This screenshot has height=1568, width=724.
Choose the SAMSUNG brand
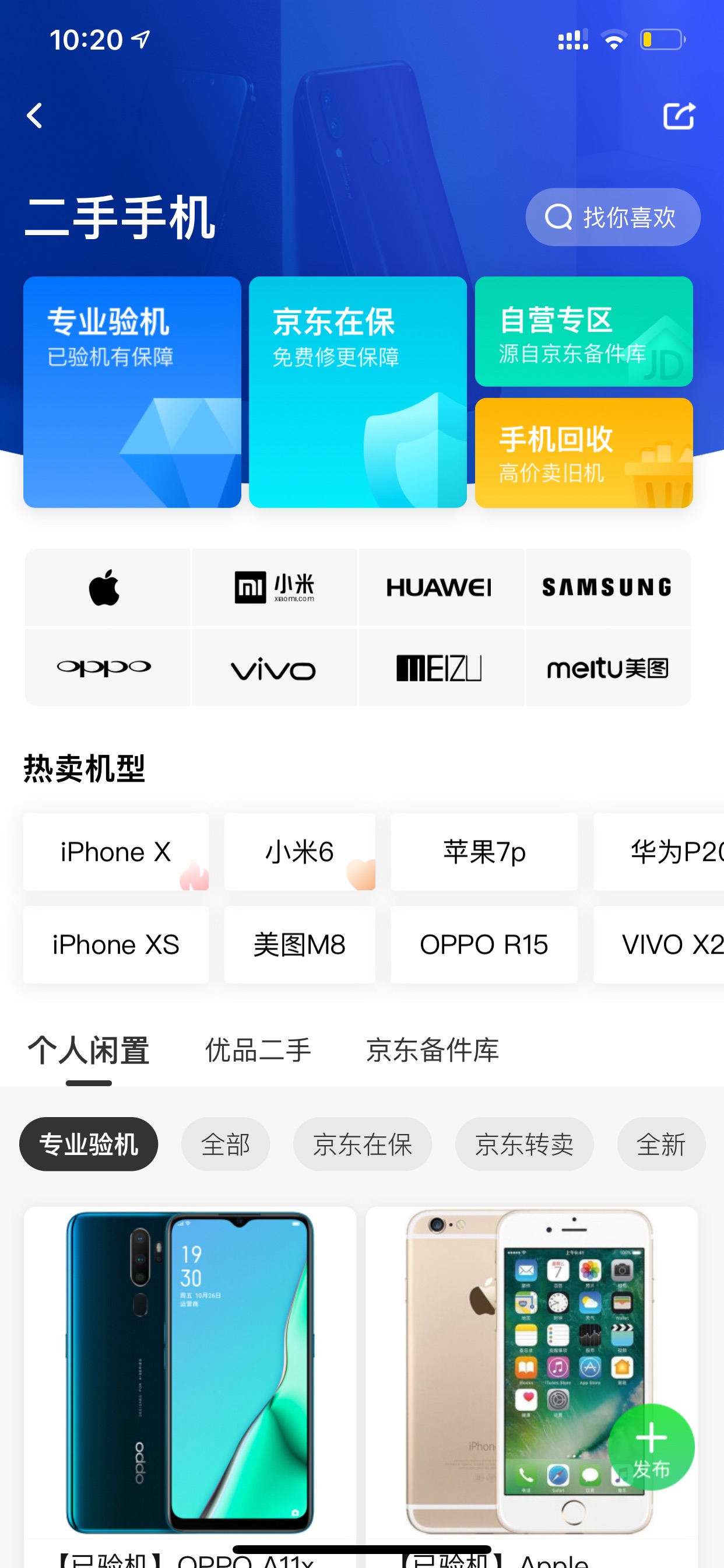pos(608,587)
